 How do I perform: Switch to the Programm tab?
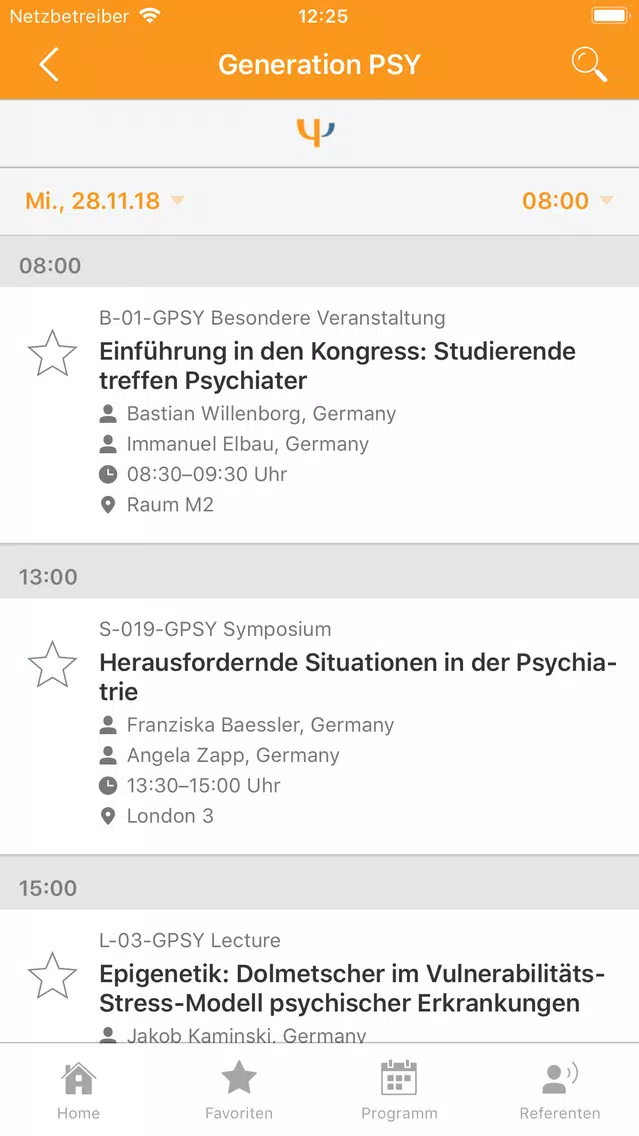click(399, 1090)
